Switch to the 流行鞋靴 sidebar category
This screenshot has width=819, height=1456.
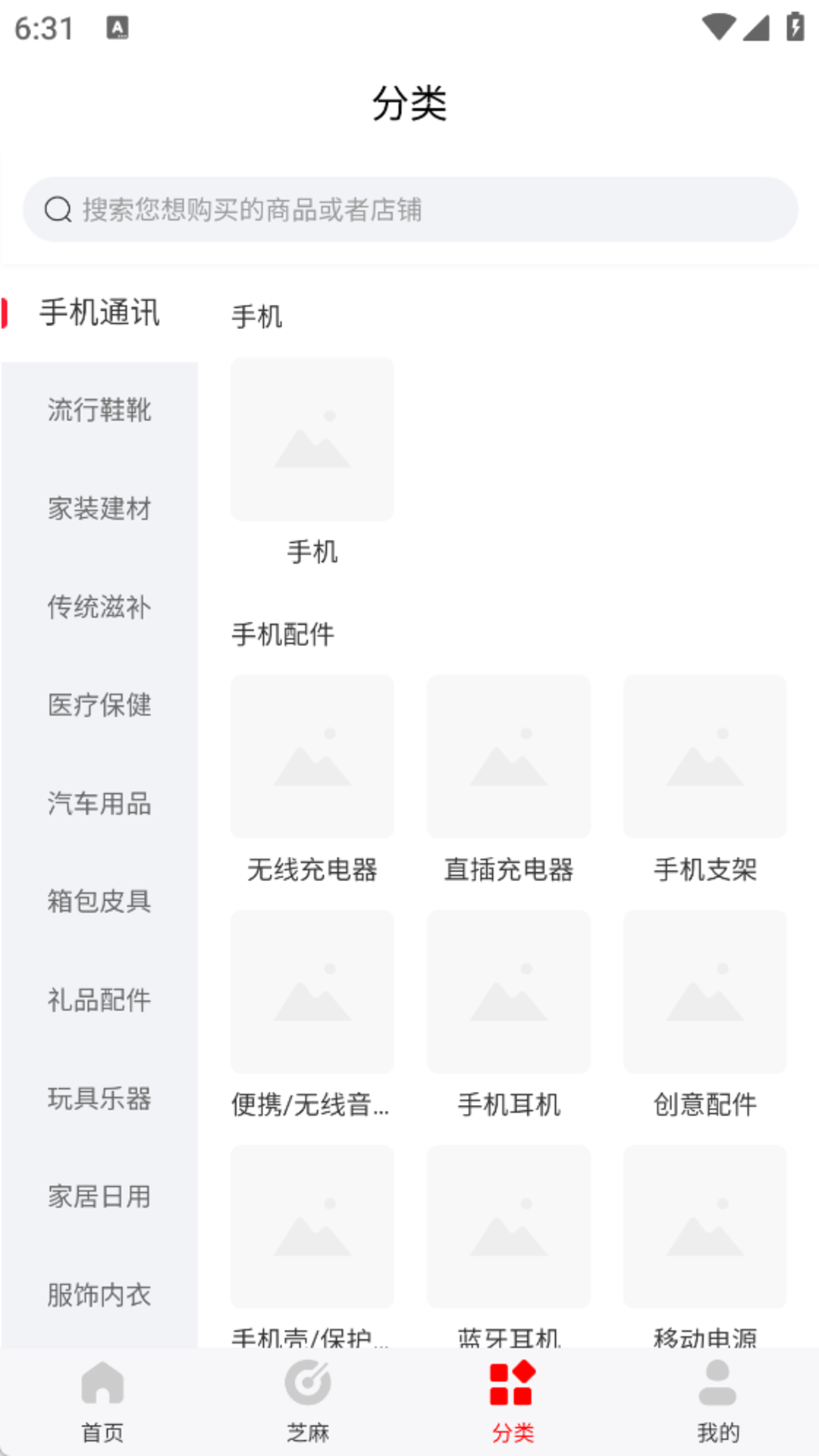(x=99, y=411)
